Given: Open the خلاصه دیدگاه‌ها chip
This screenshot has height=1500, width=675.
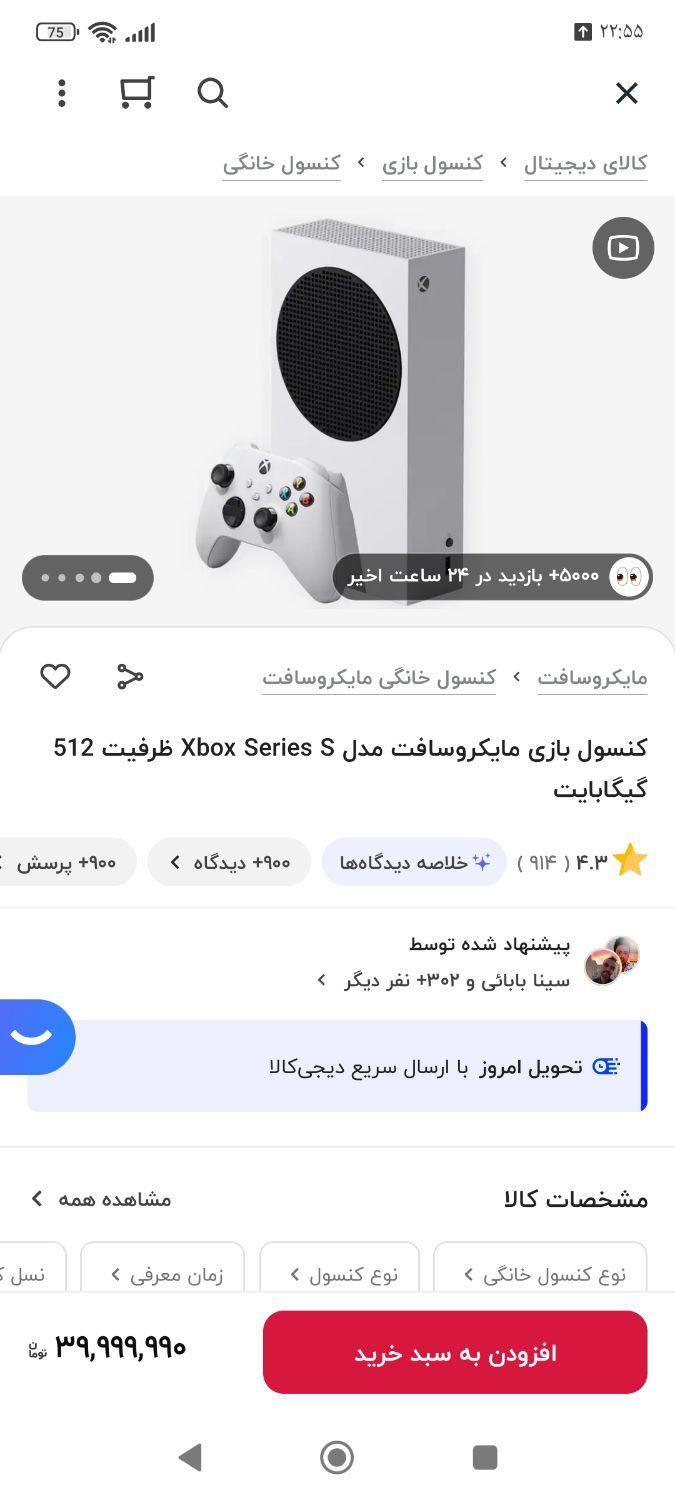Looking at the screenshot, I should [414, 862].
